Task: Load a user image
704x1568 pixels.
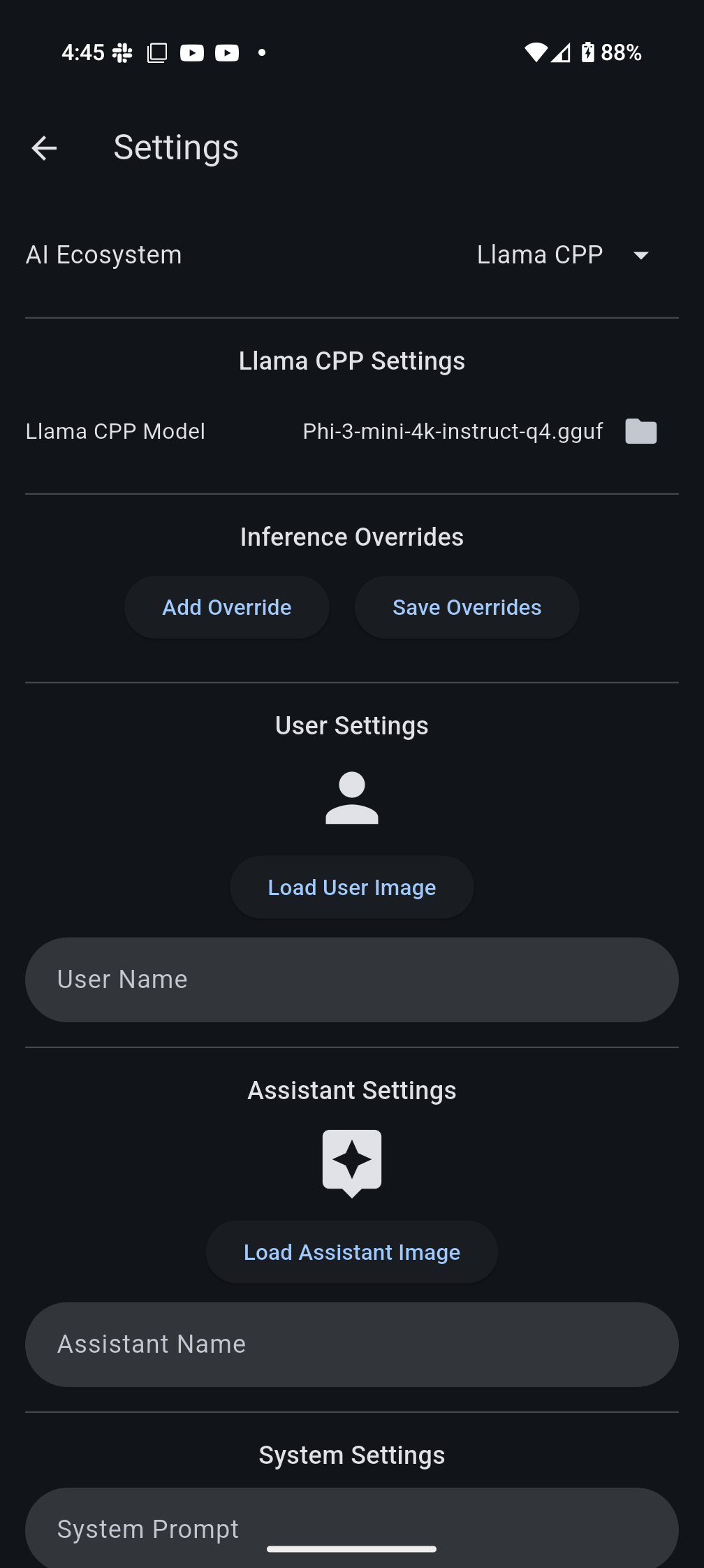Action: pos(351,887)
